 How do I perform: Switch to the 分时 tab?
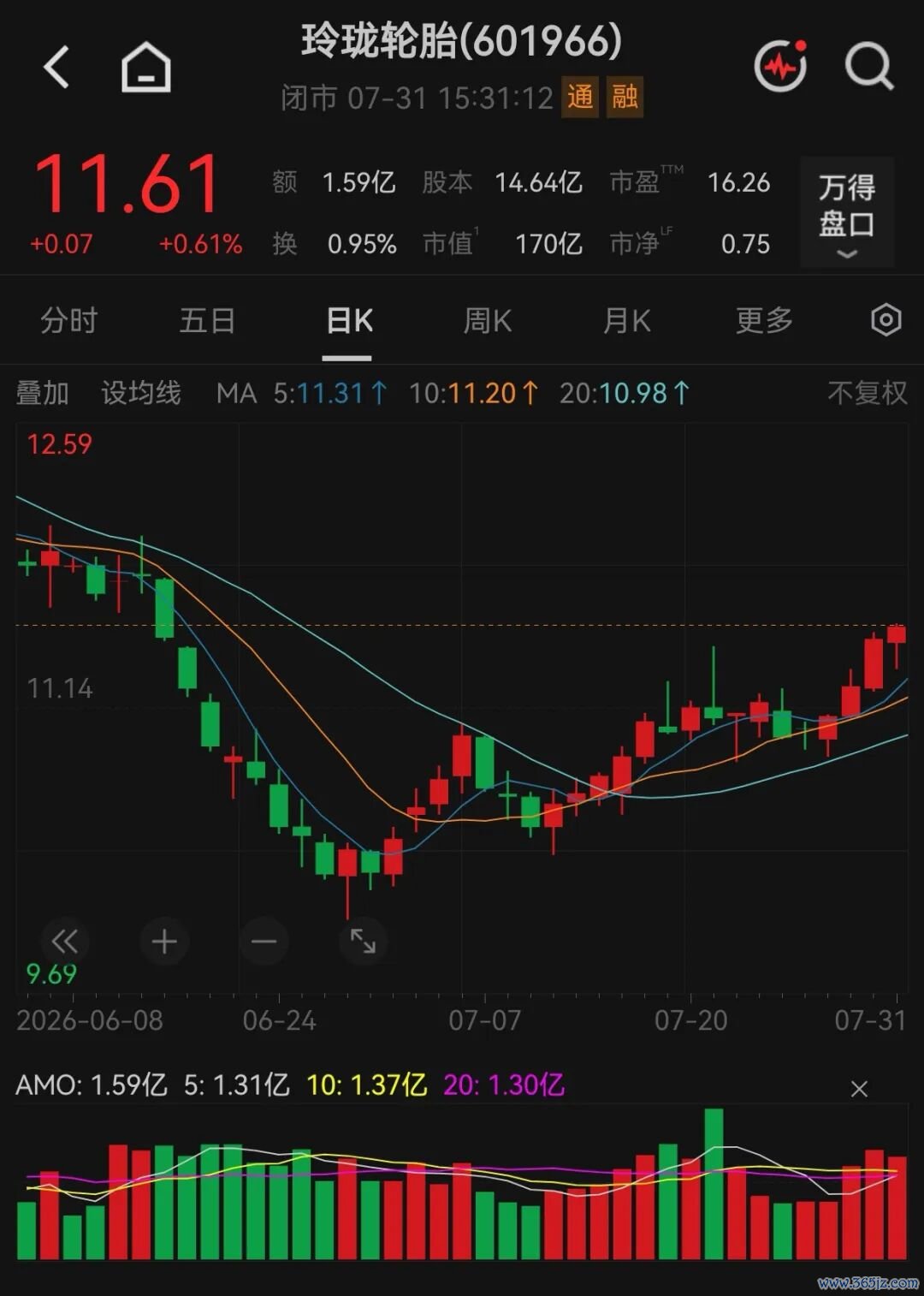[69, 321]
